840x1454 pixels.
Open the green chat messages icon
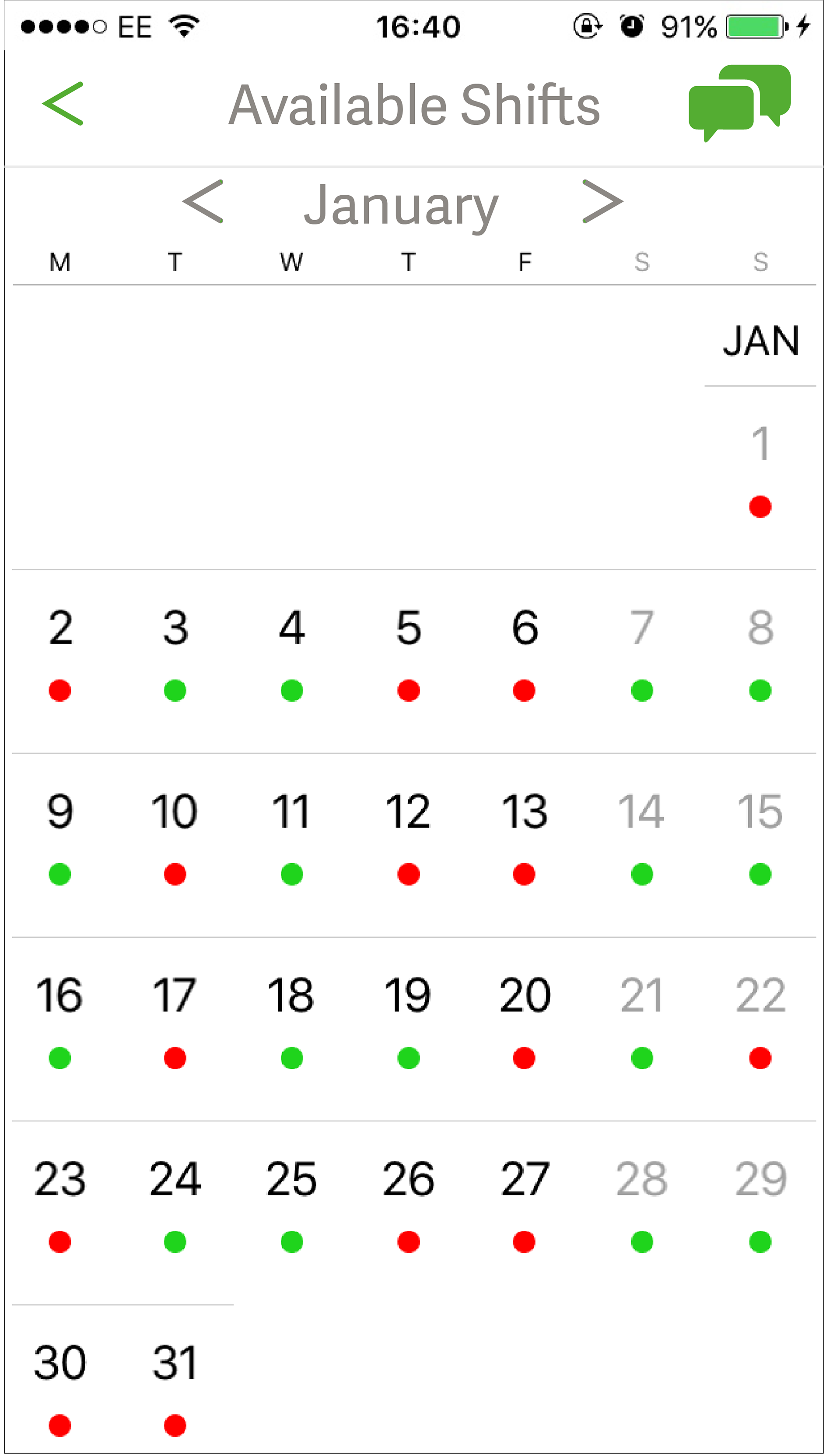point(740,103)
